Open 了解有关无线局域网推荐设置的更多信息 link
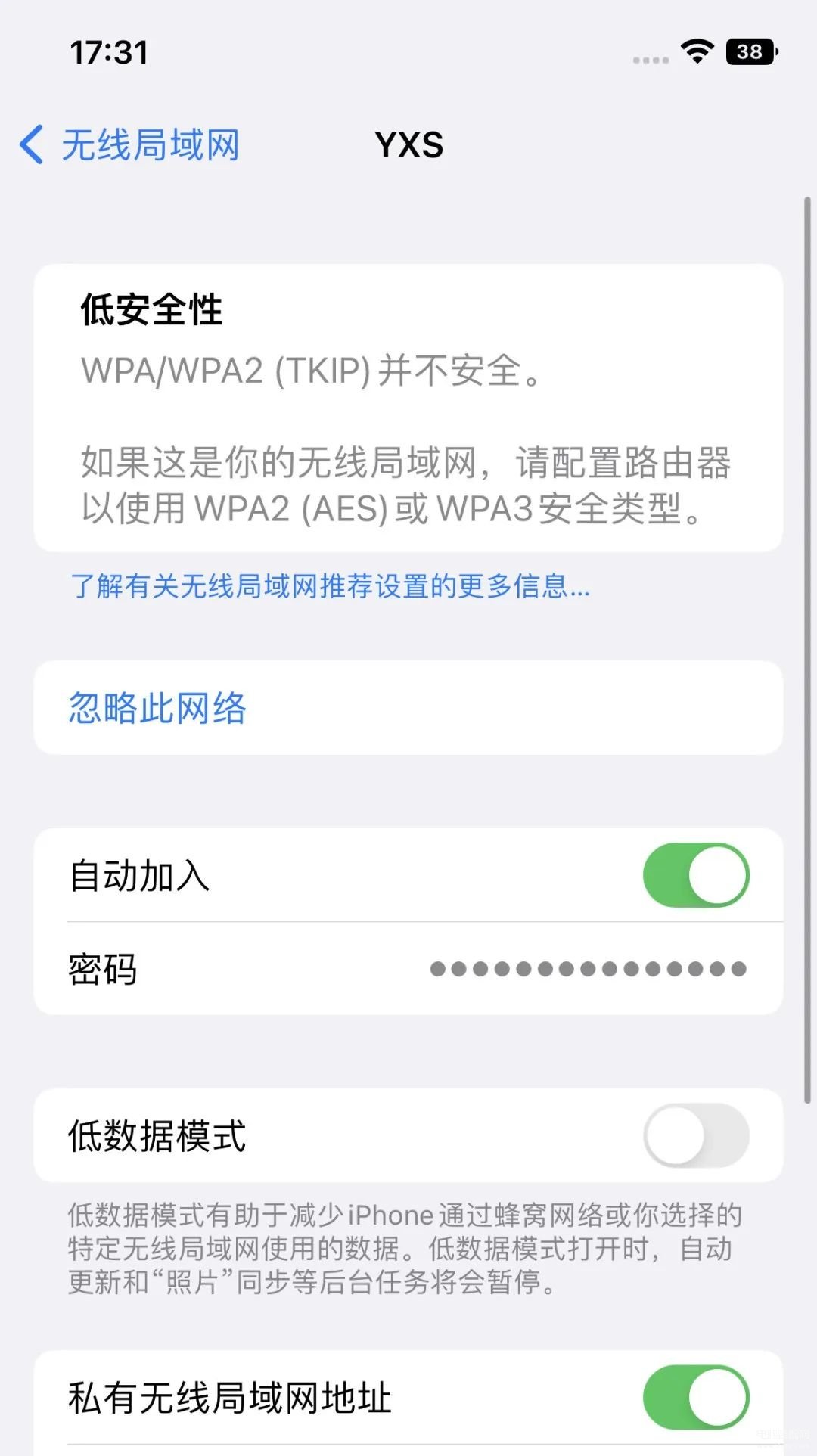 [330, 585]
